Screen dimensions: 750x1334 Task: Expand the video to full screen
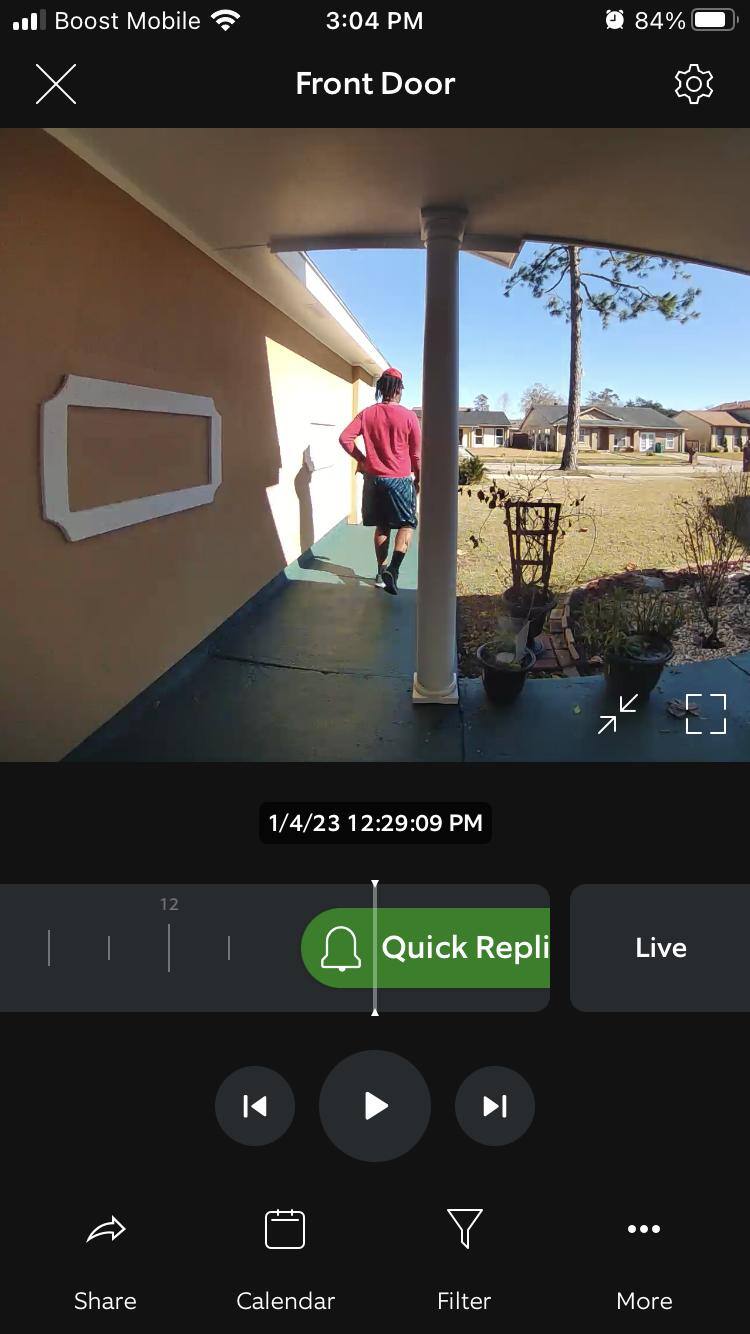(x=705, y=714)
